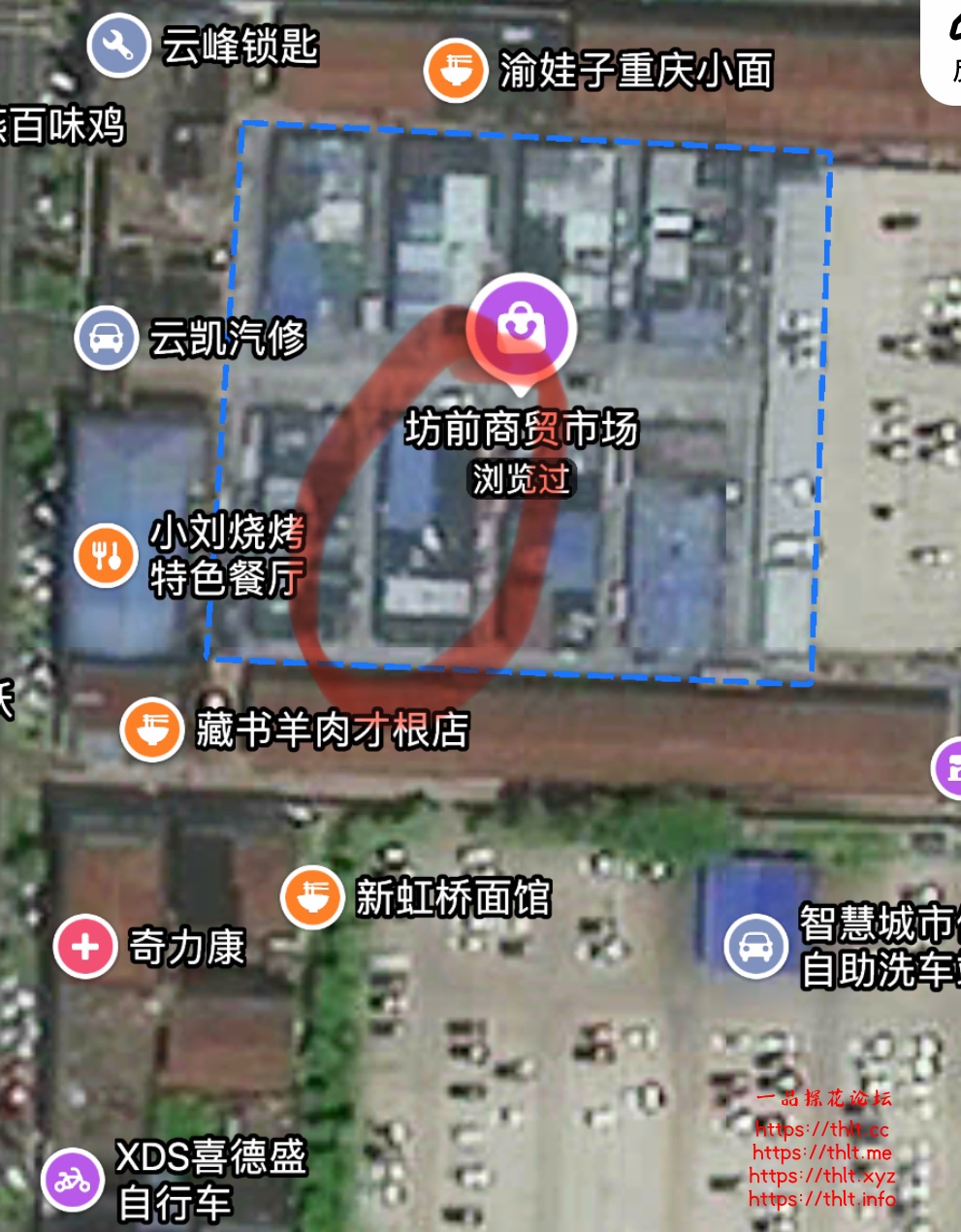Tap the 智慧城市自助洗车 car wash marker
The height and width of the screenshot is (1232, 961).
tap(756, 945)
